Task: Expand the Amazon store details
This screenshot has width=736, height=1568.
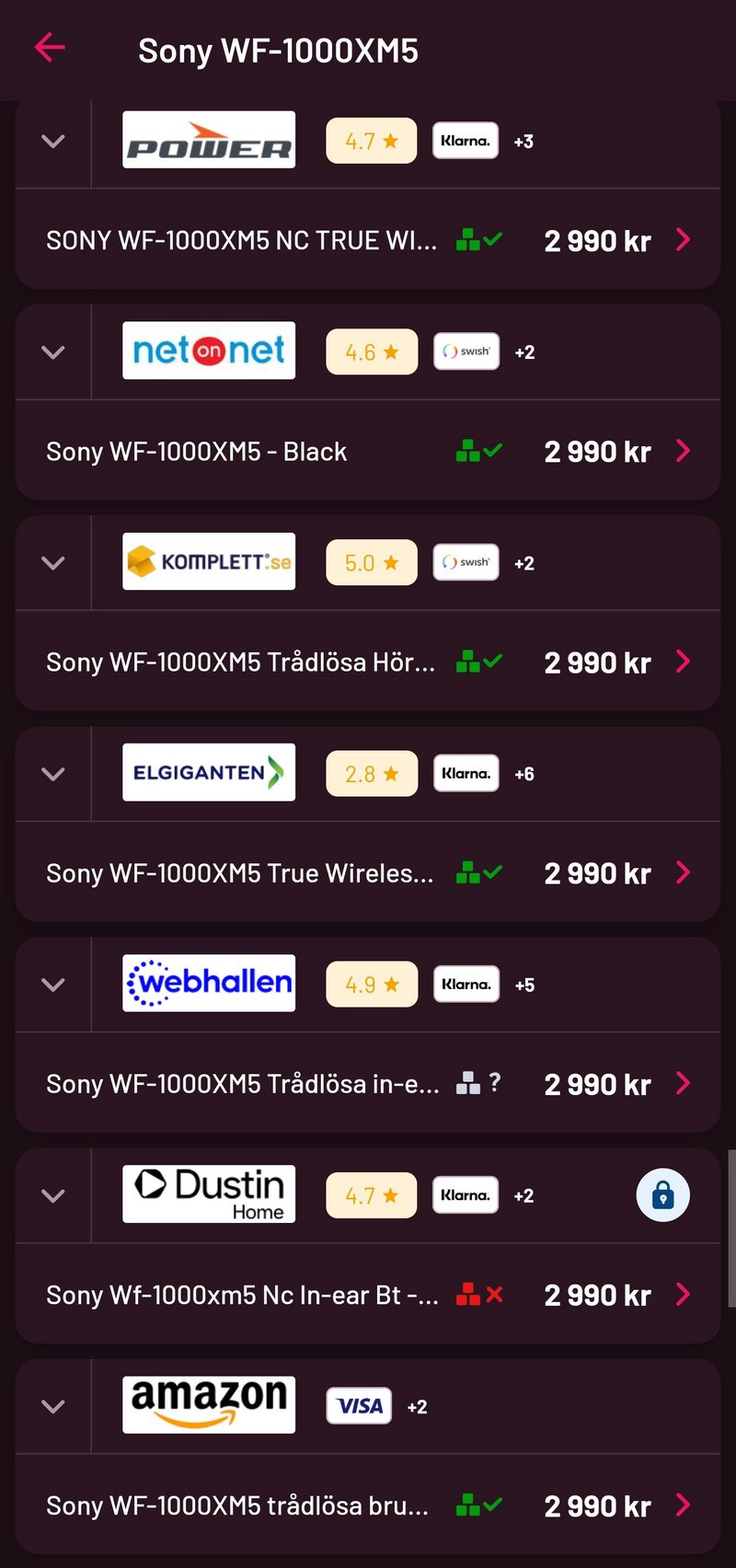Action: pos(53,1406)
